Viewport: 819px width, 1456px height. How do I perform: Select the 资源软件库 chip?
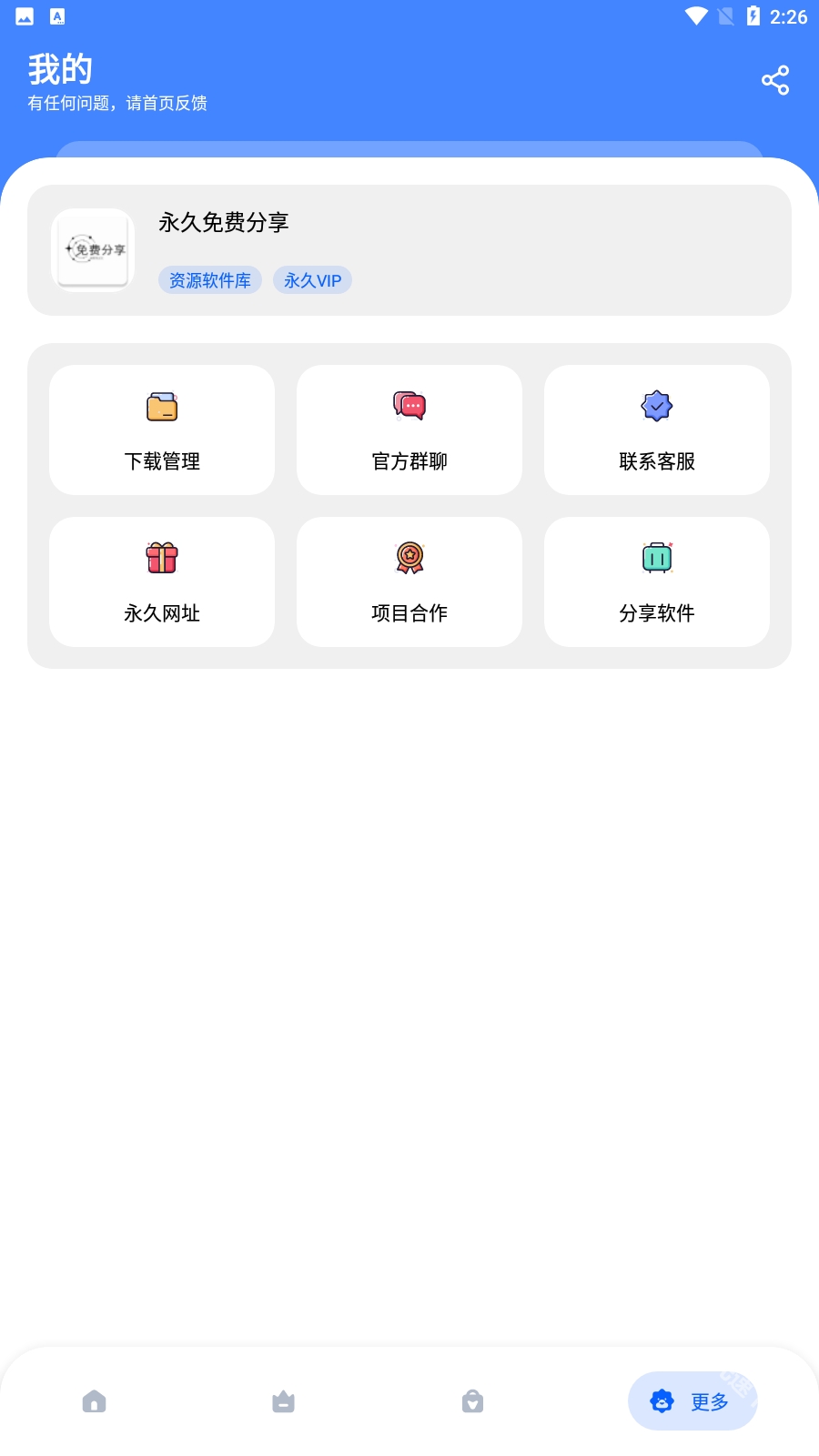point(210,280)
